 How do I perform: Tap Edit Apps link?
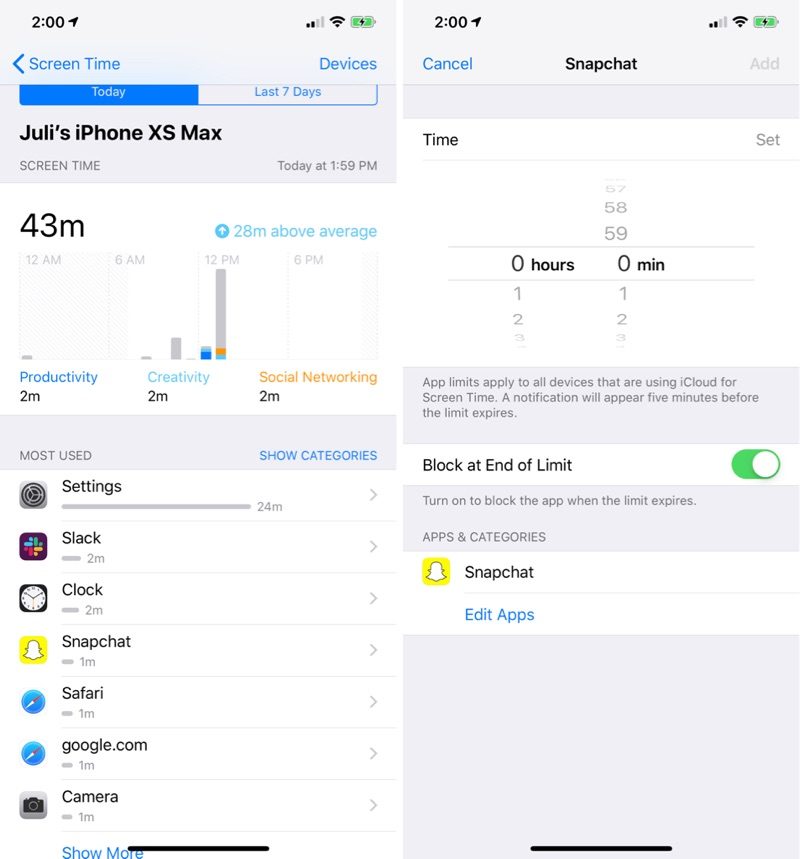499,615
